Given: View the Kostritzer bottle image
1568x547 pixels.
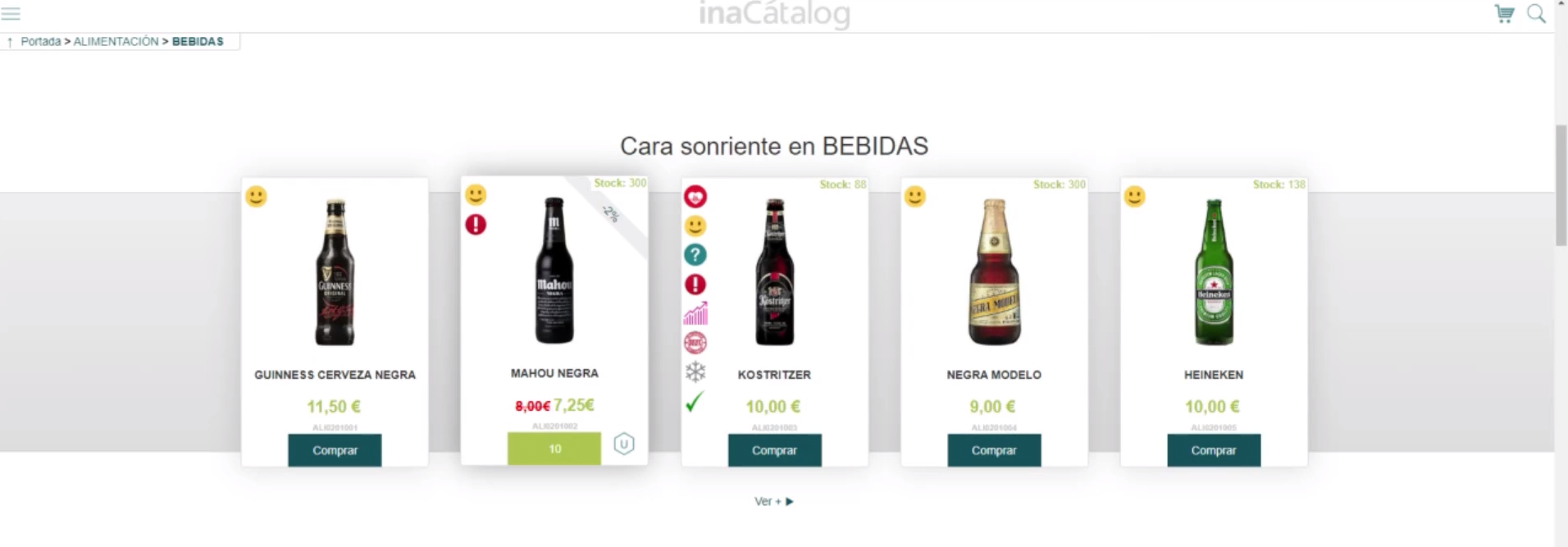Looking at the screenshot, I should 774,272.
